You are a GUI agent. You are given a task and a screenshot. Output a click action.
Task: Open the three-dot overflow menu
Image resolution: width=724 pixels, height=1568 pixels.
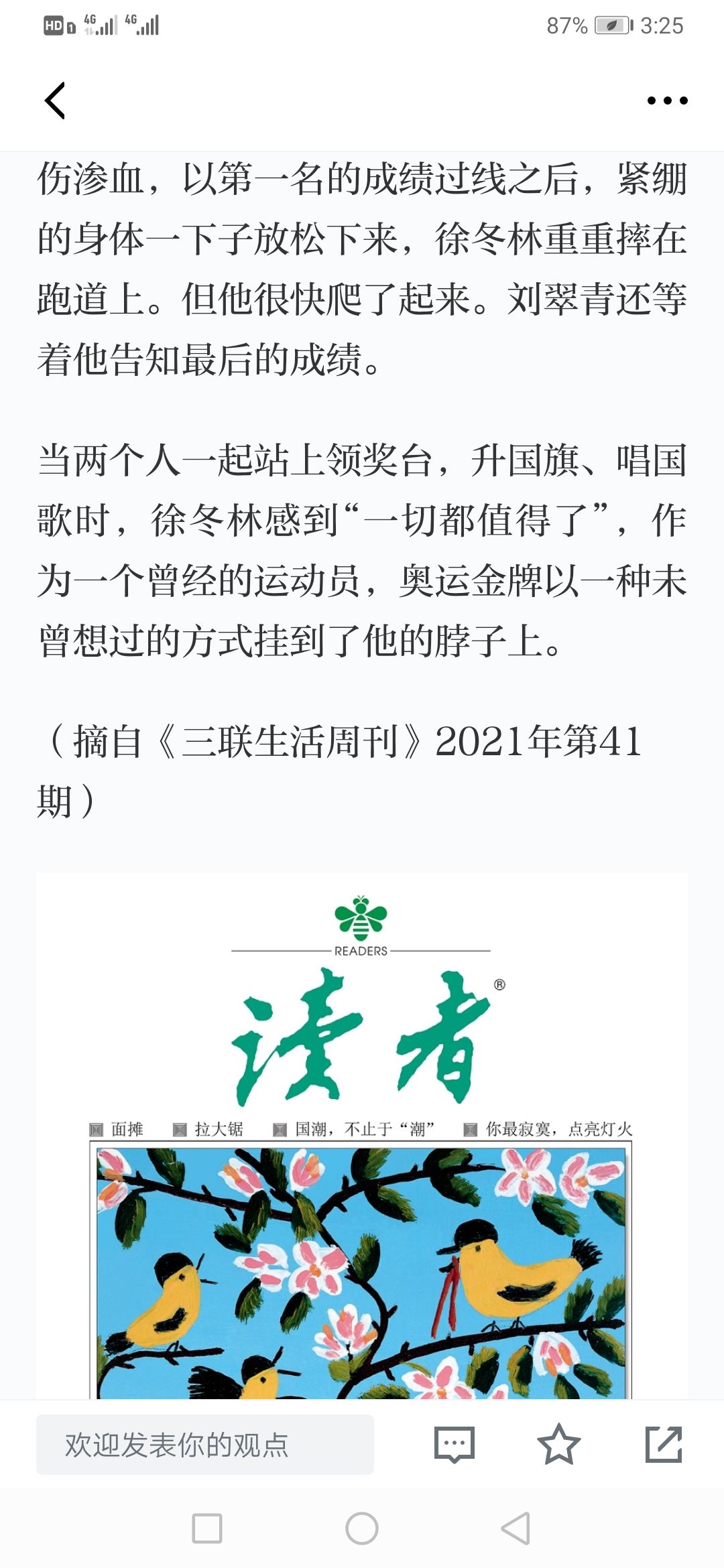coord(667,101)
